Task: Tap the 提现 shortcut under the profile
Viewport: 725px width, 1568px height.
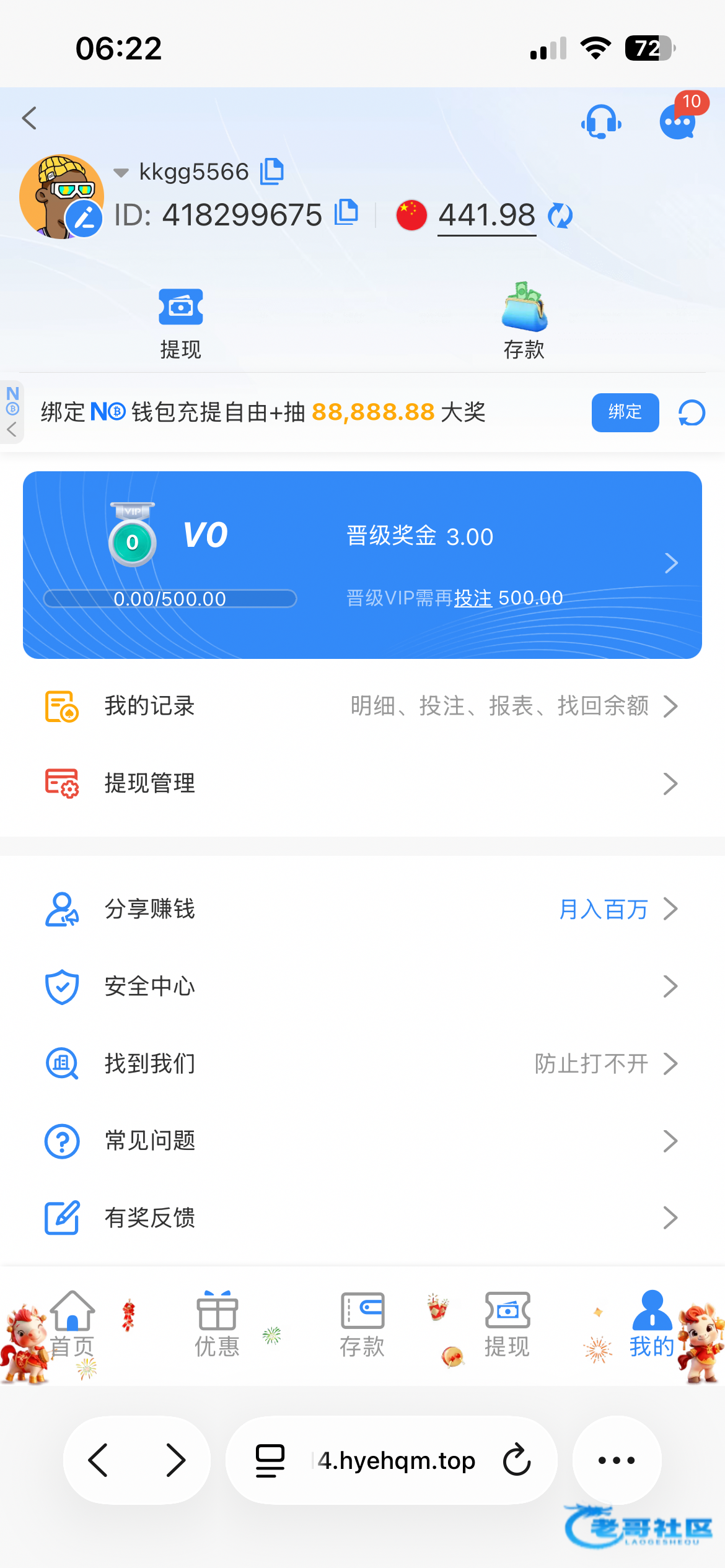Action: click(180, 323)
